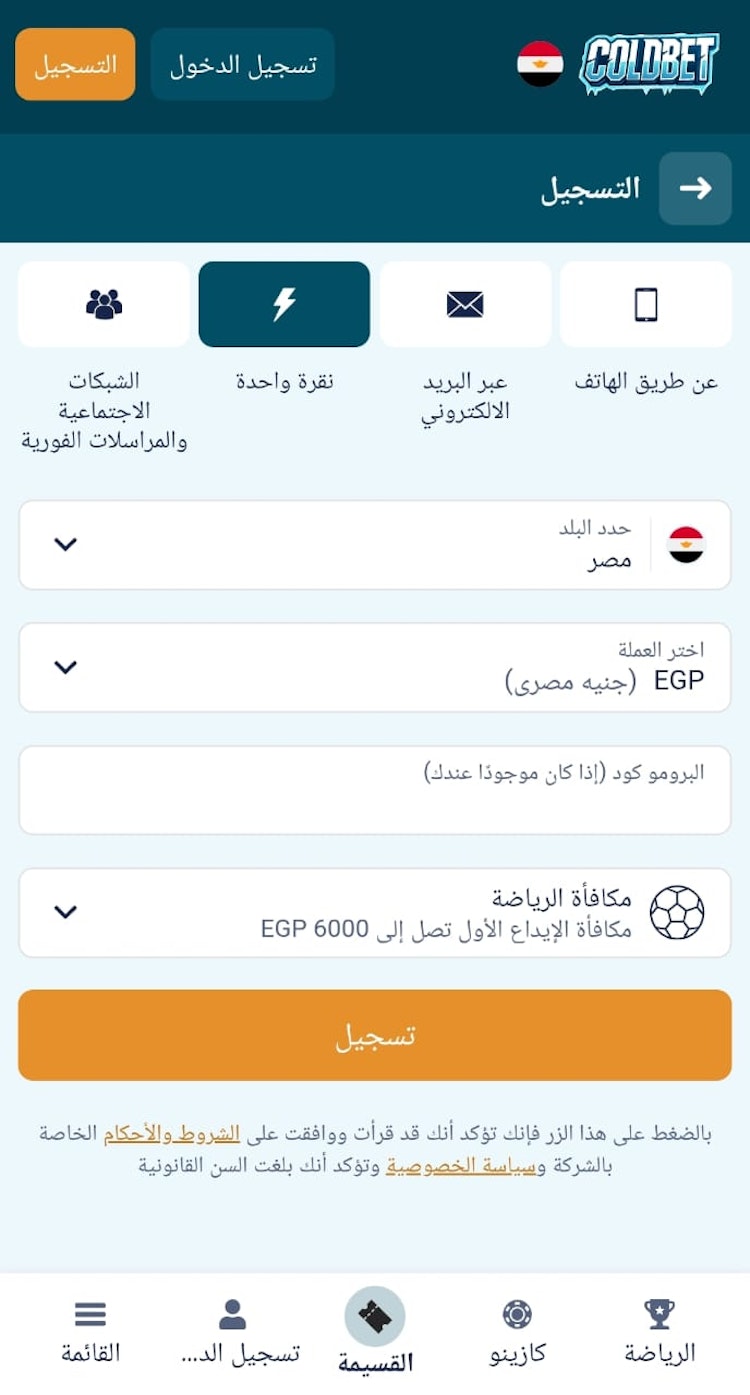Choose email registration via envelope icon
Viewport: 750px width, 1395px height.
465,305
